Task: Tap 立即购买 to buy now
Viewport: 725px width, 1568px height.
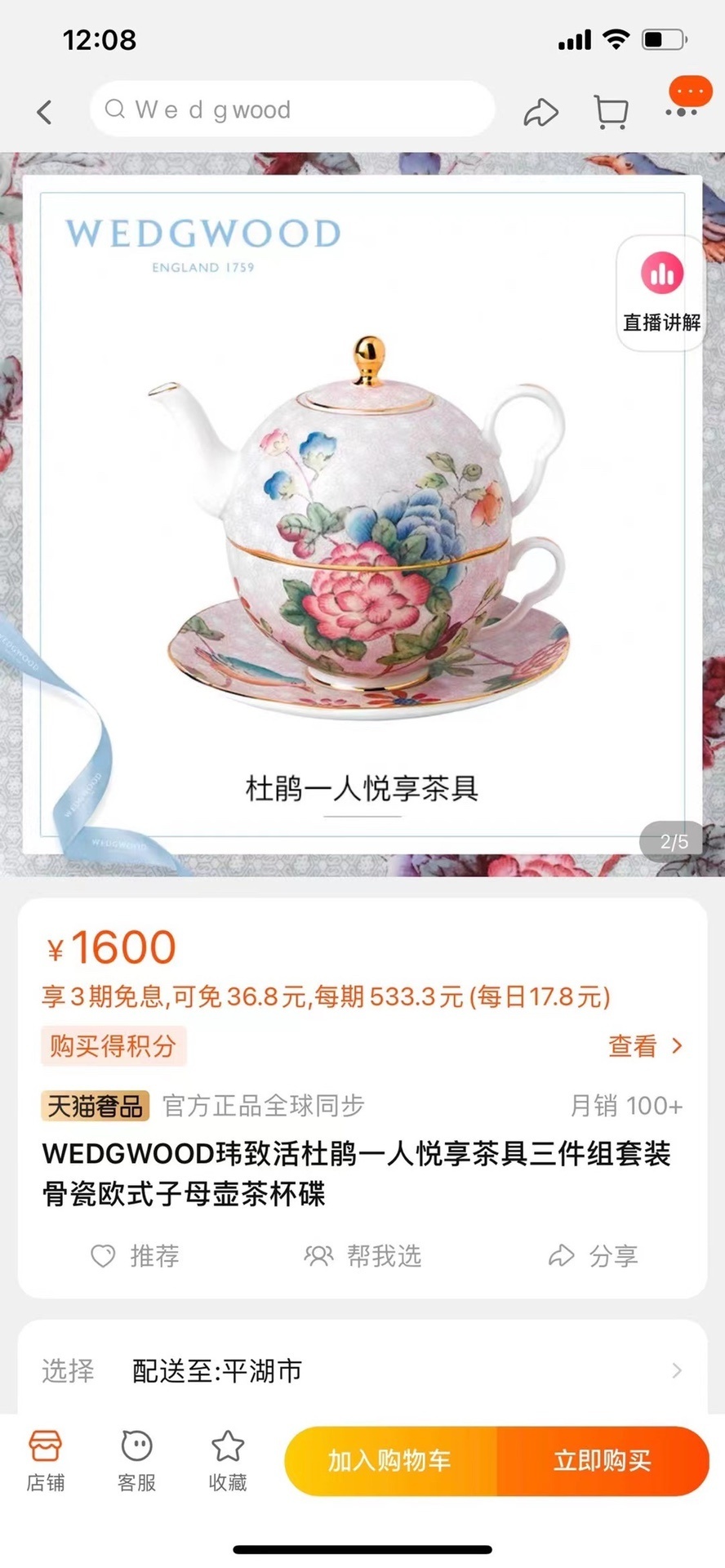Action: tap(603, 1461)
